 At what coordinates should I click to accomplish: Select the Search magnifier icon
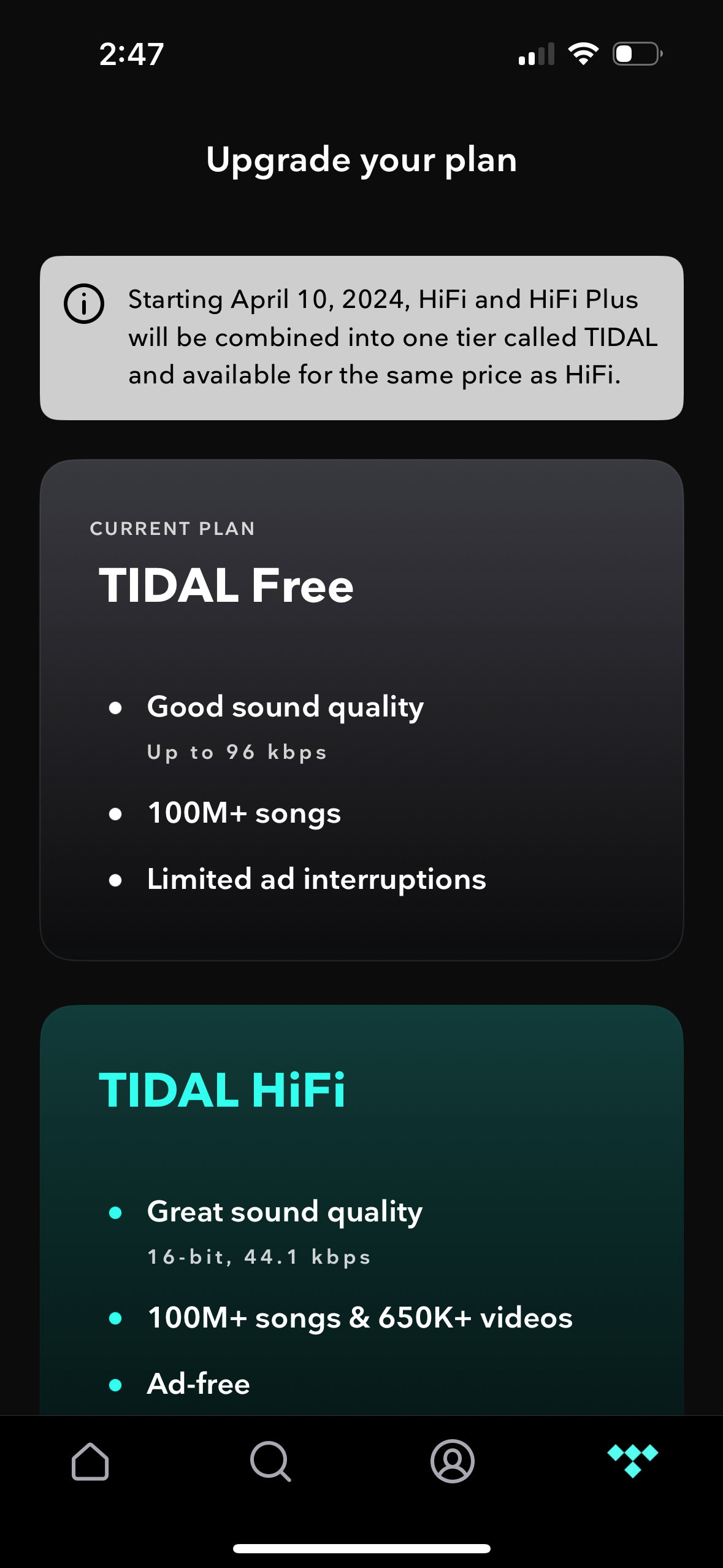271,1461
